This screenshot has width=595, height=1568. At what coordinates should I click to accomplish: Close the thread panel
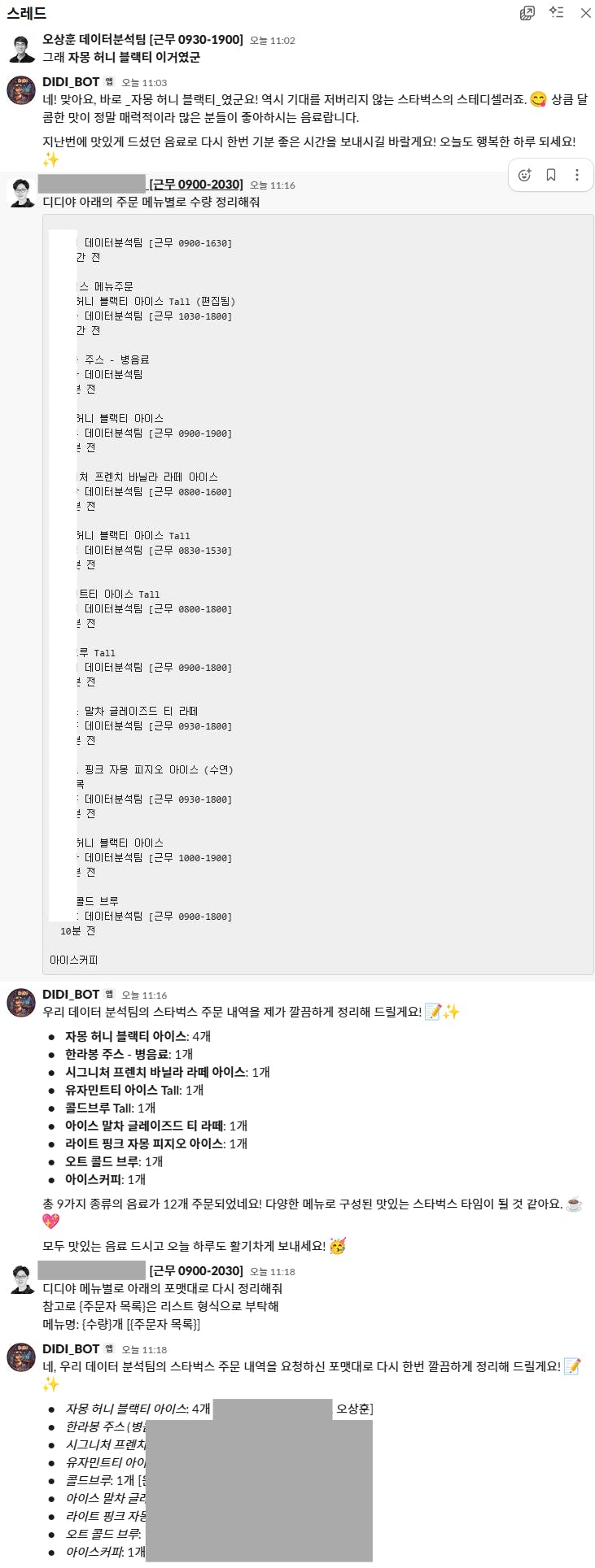[x=585, y=13]
